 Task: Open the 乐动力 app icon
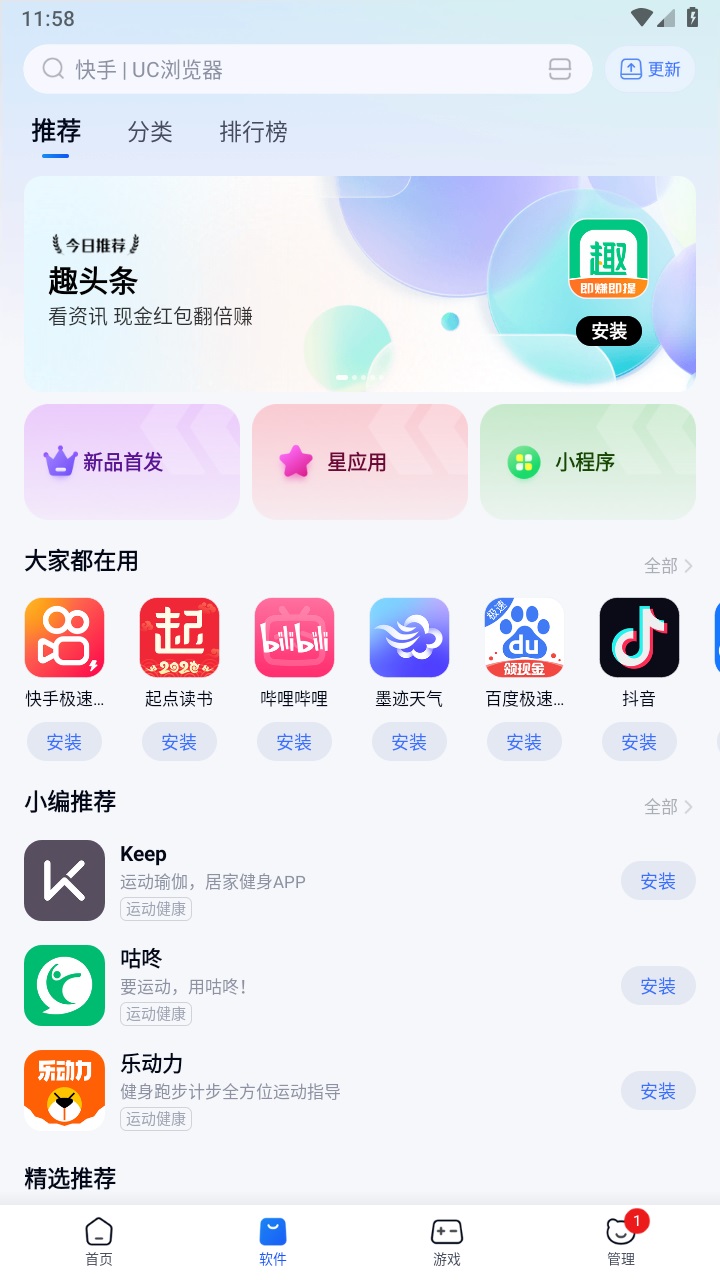coord(64,1090)
